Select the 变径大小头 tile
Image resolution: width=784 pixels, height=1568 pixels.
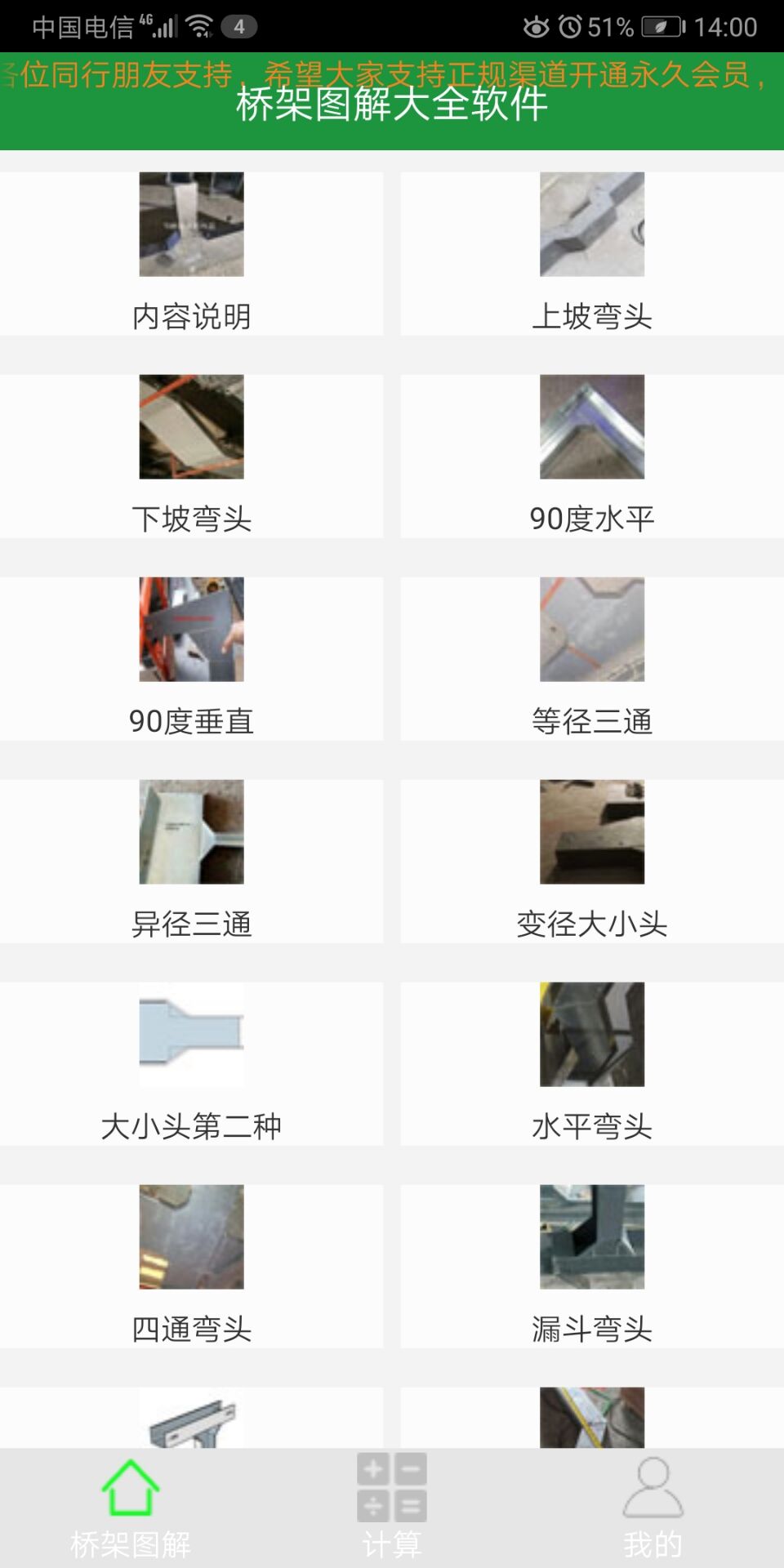coord(591,861)
